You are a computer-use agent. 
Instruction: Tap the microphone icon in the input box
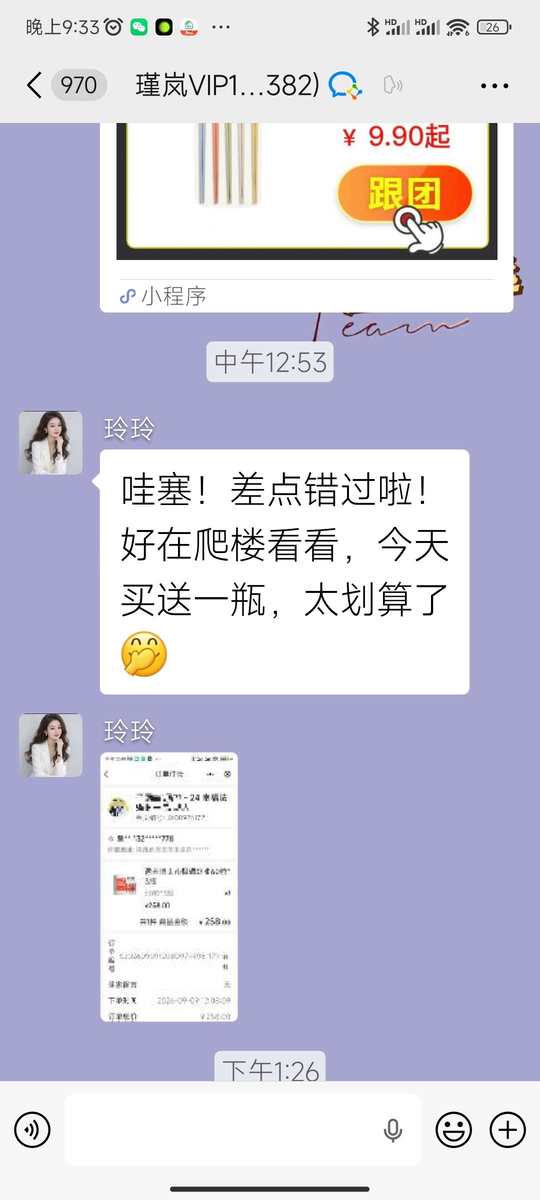pyautogui.click(x=393, y=1130)
